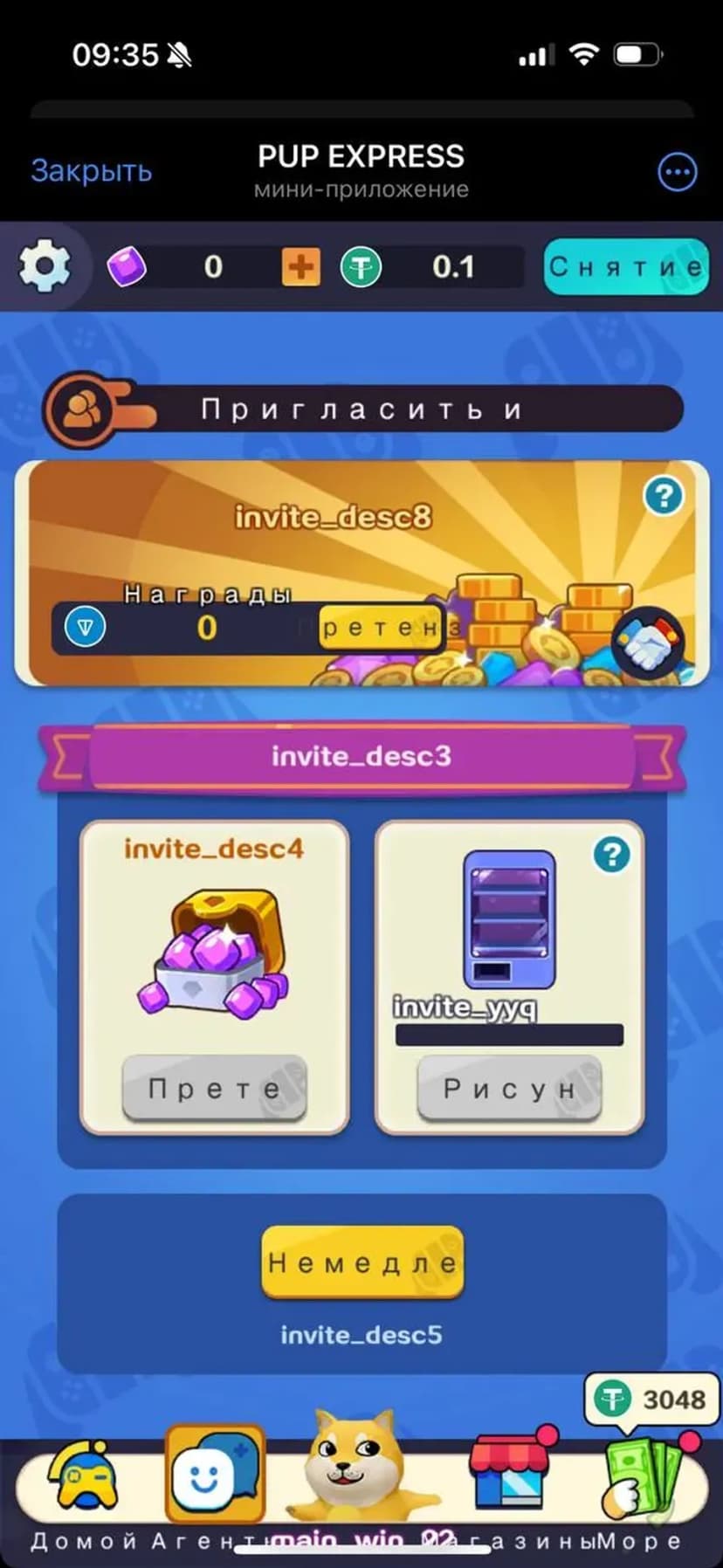Open the three-dot overflow menu

click(x=677, y=172)
